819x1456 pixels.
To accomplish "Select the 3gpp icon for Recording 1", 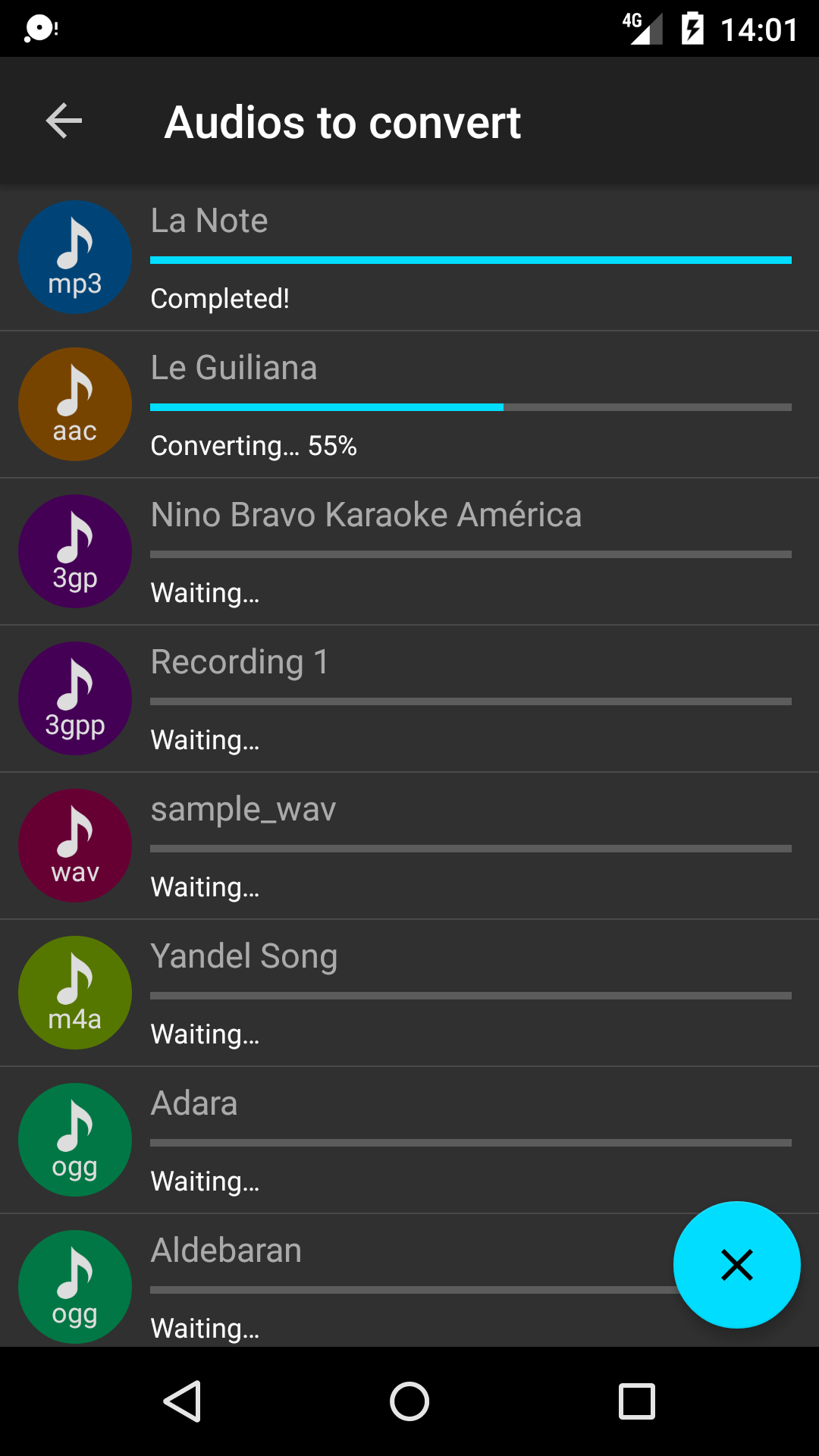I will pos(74,698).
